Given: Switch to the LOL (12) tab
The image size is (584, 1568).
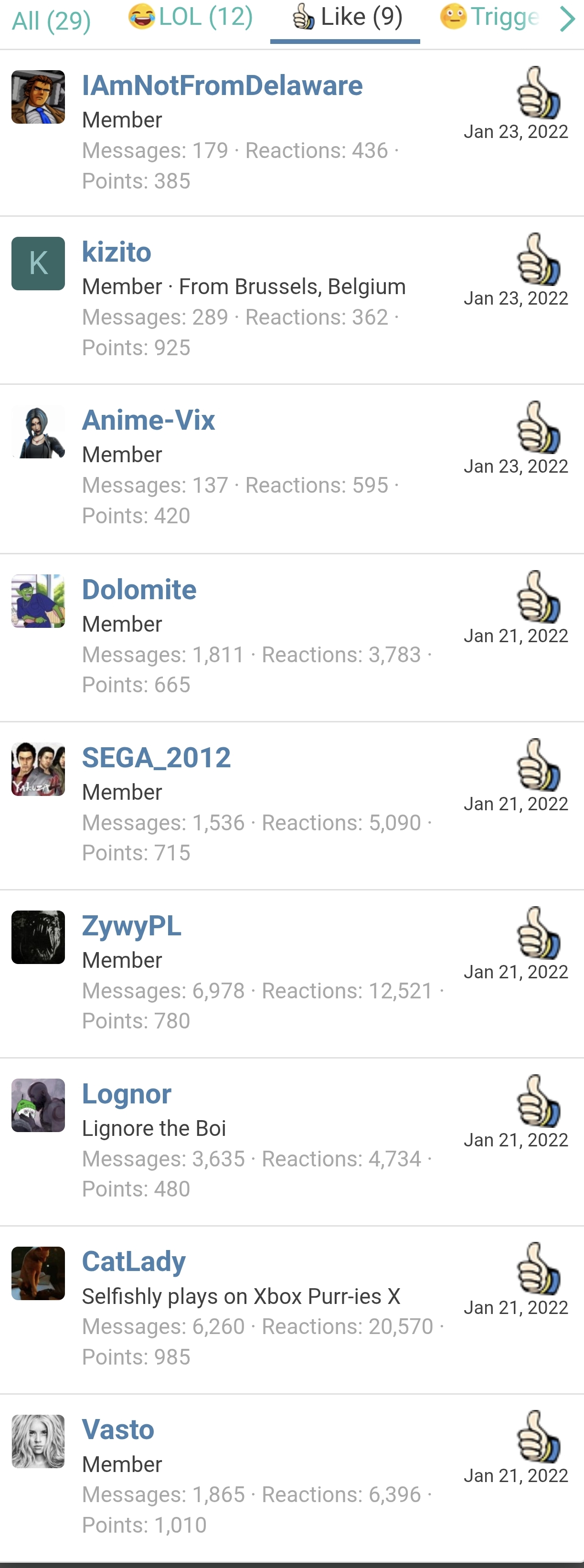Looking at the screenshot, I should (x=190, y=17).
